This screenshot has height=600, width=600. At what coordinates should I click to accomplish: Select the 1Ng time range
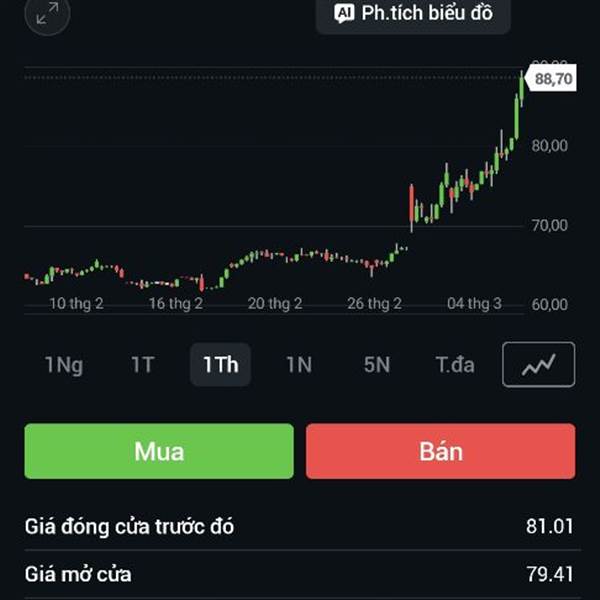pyautogui.click(x=63, y=365)
